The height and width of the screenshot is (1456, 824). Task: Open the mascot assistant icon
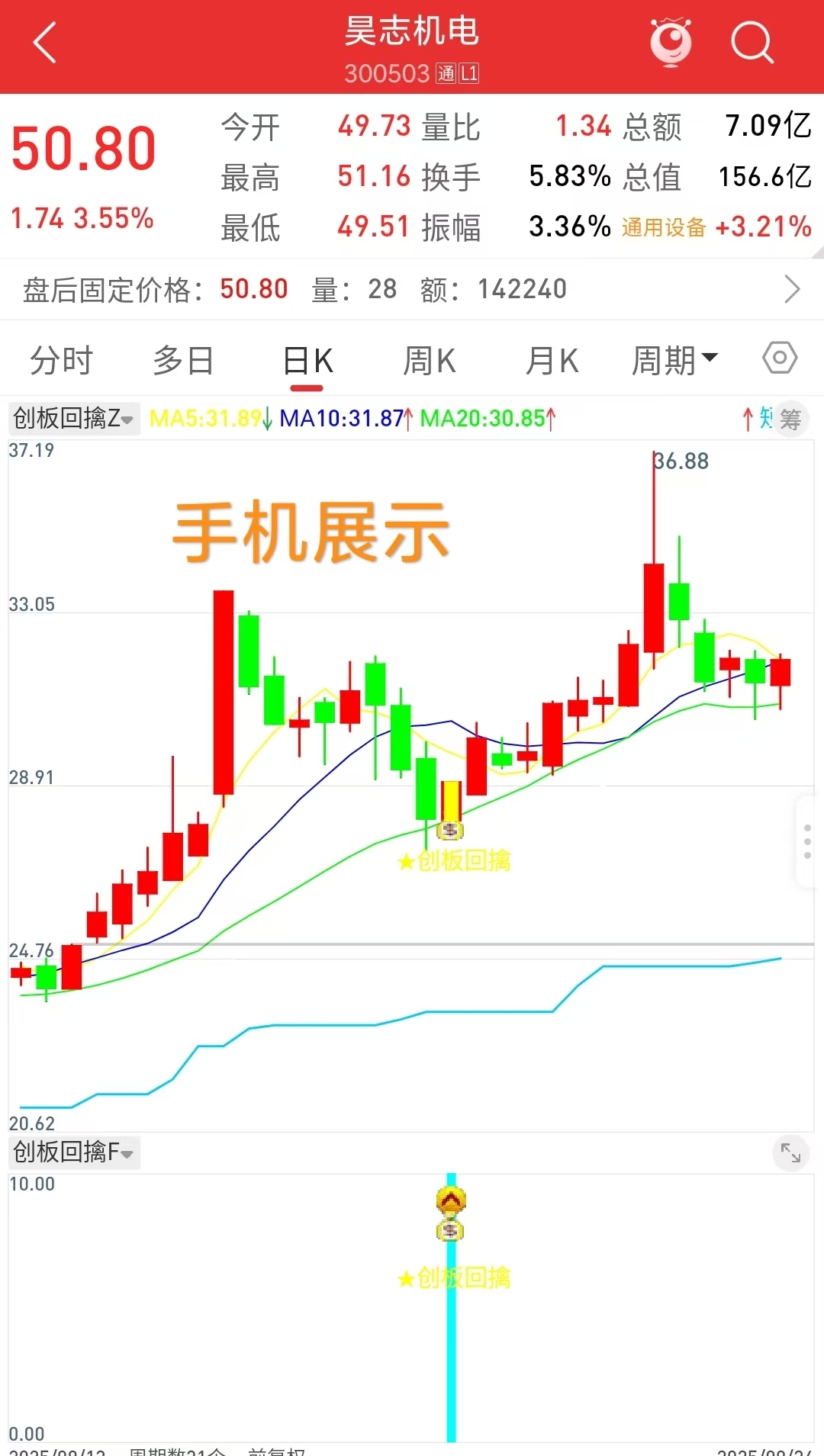point(671,43)
